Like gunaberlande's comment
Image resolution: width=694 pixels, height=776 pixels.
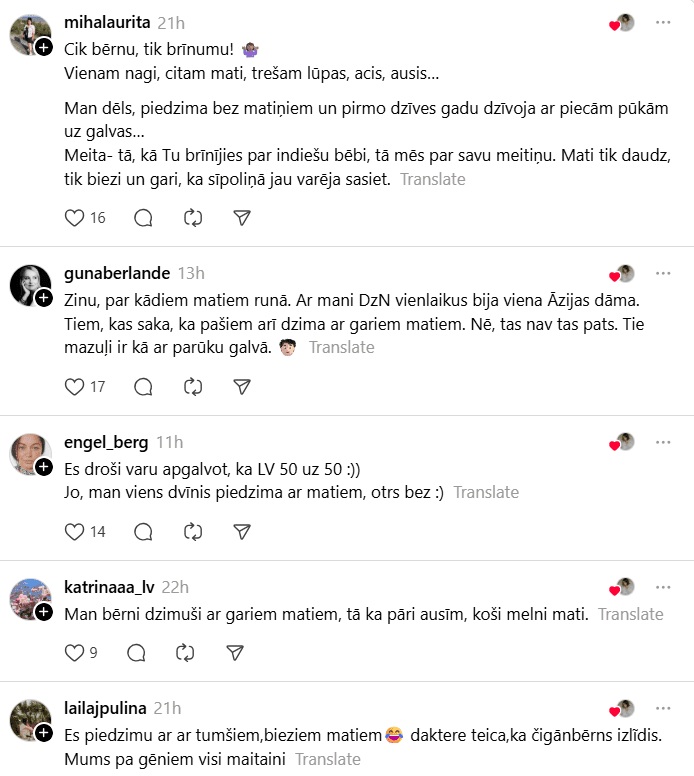75,386
